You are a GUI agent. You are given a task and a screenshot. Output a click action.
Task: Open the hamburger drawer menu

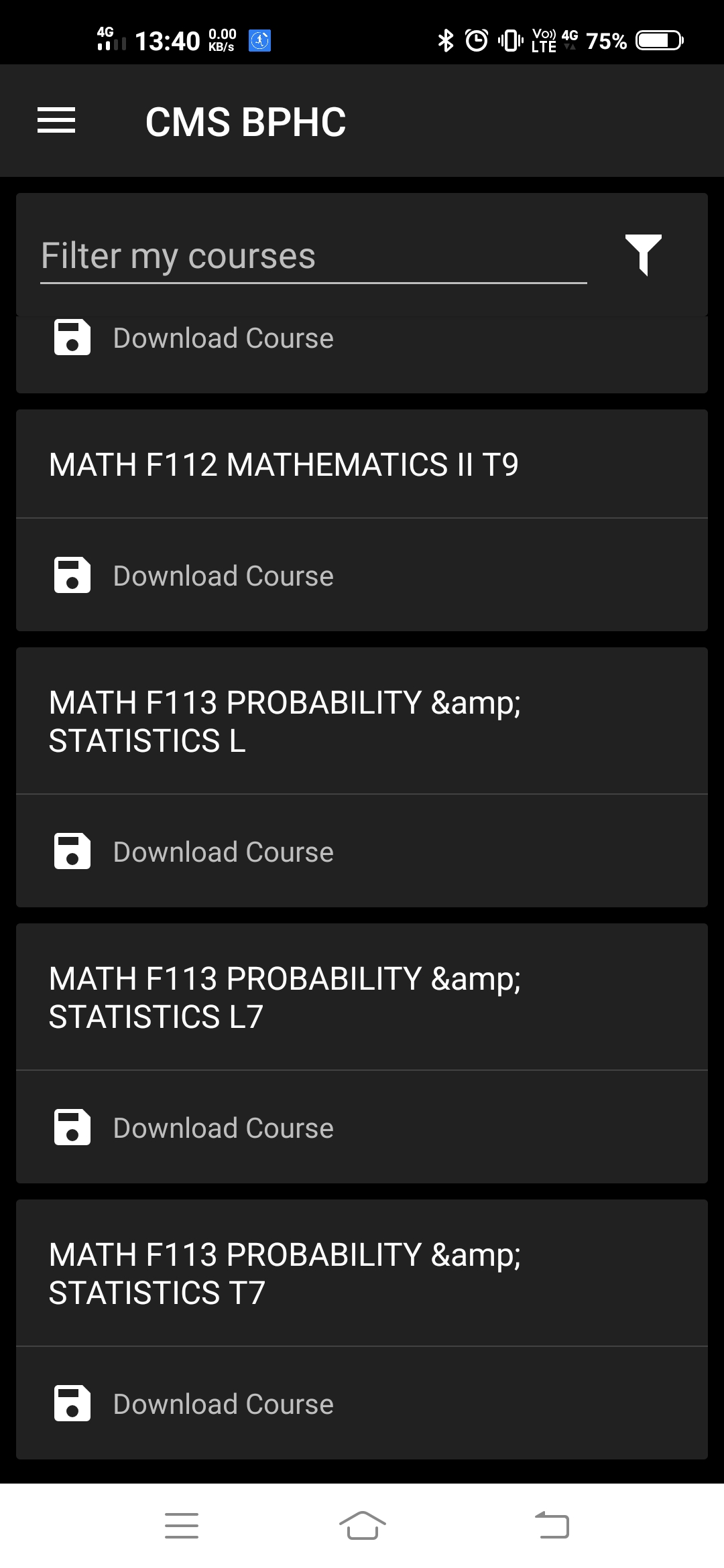[x=56, y=121]
